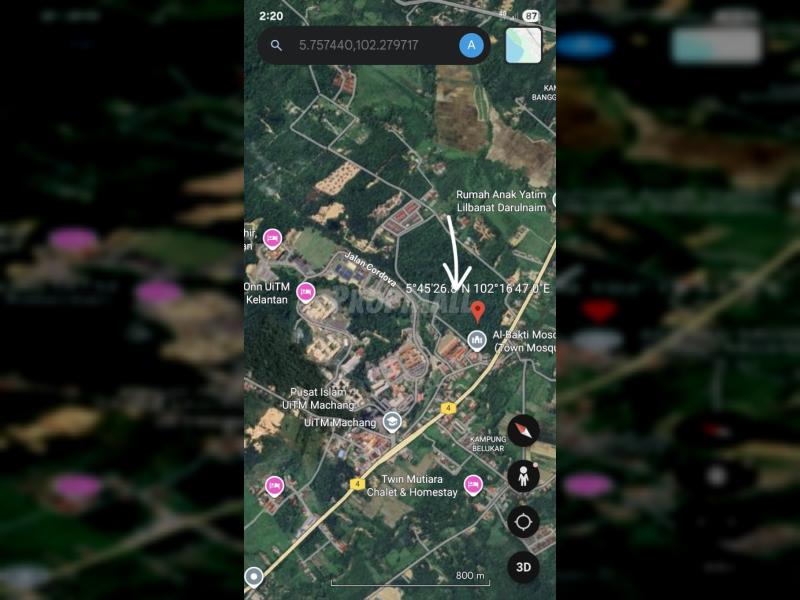
Task: Open the map style layers button
Action: (523, 45)
